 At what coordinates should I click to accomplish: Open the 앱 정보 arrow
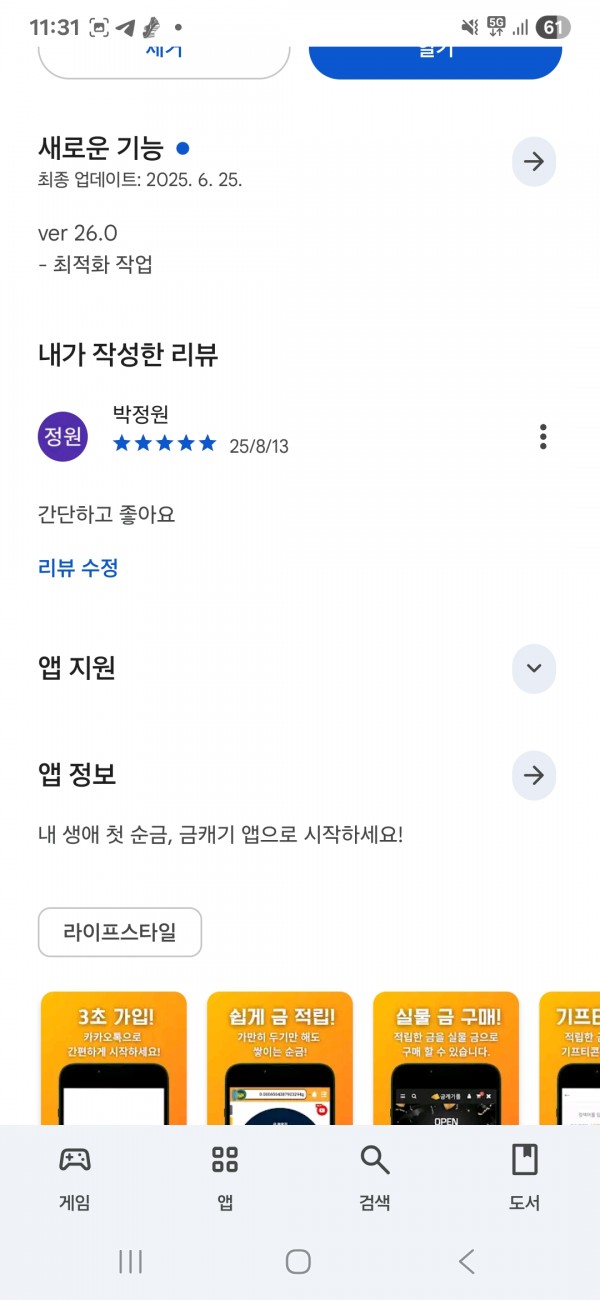(x=534, y=775)
